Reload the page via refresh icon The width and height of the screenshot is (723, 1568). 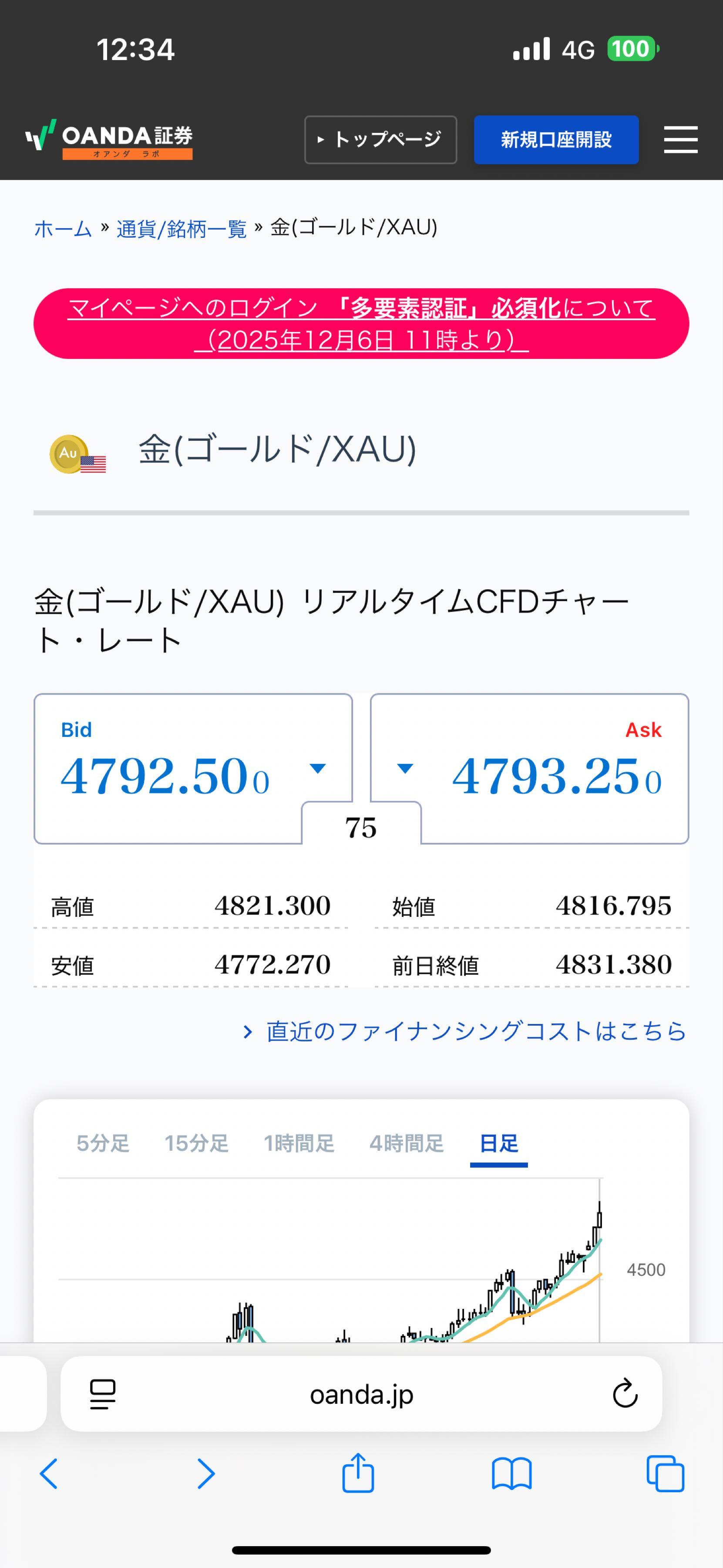click(622, 1395)
